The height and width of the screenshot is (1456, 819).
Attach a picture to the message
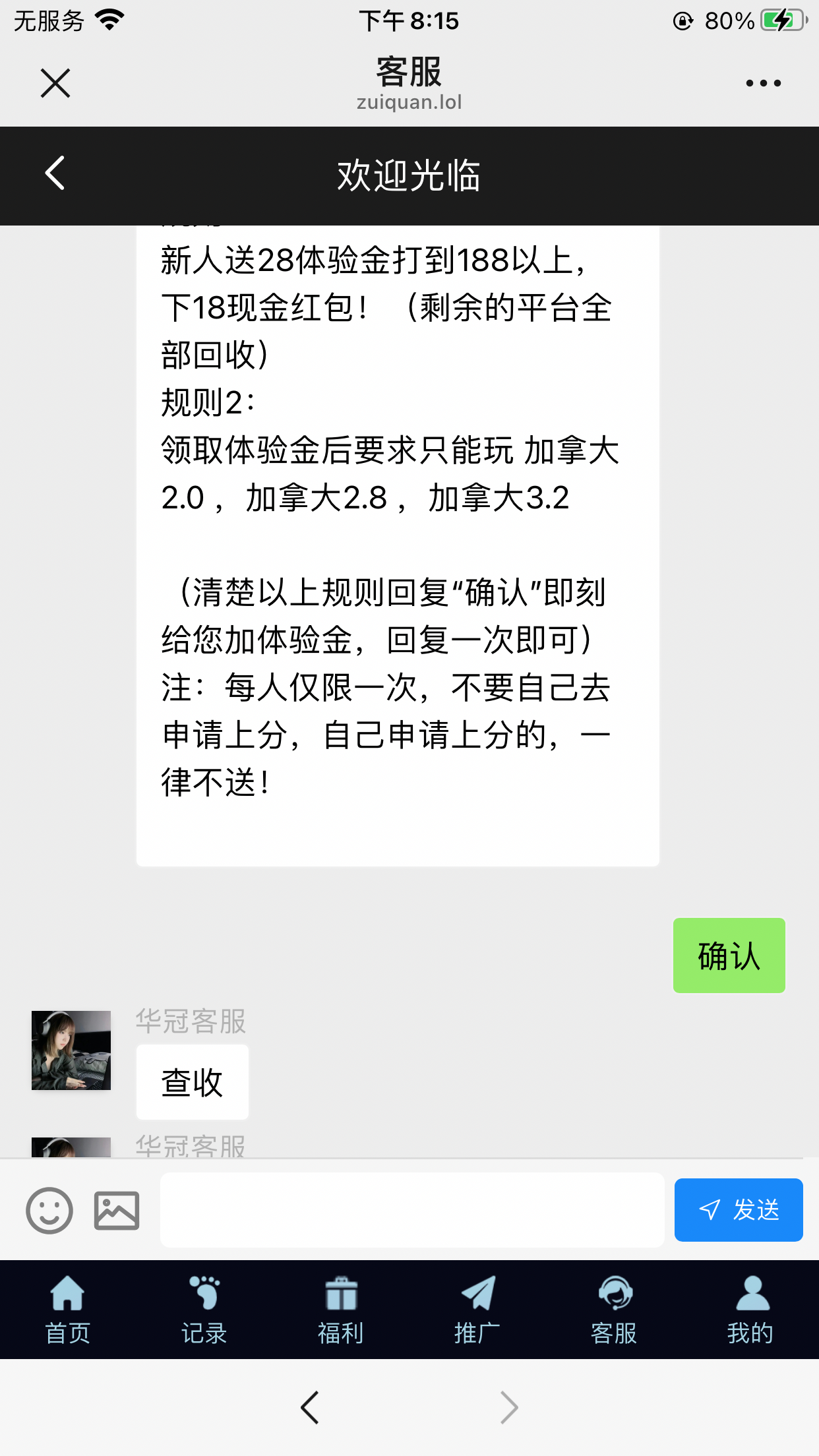117,1210
